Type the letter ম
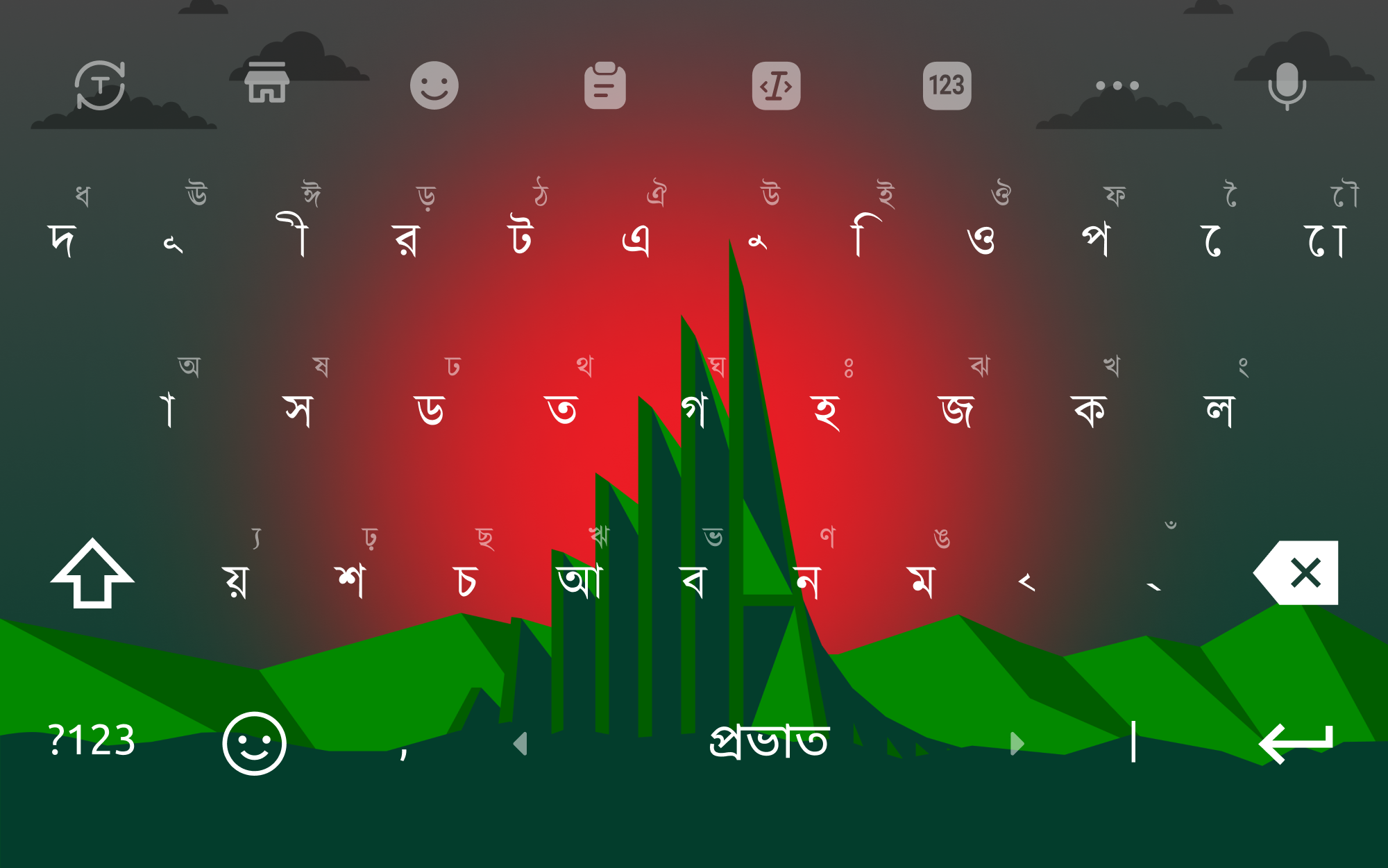This screenshot has width=1388, height=868. point(922,581)
